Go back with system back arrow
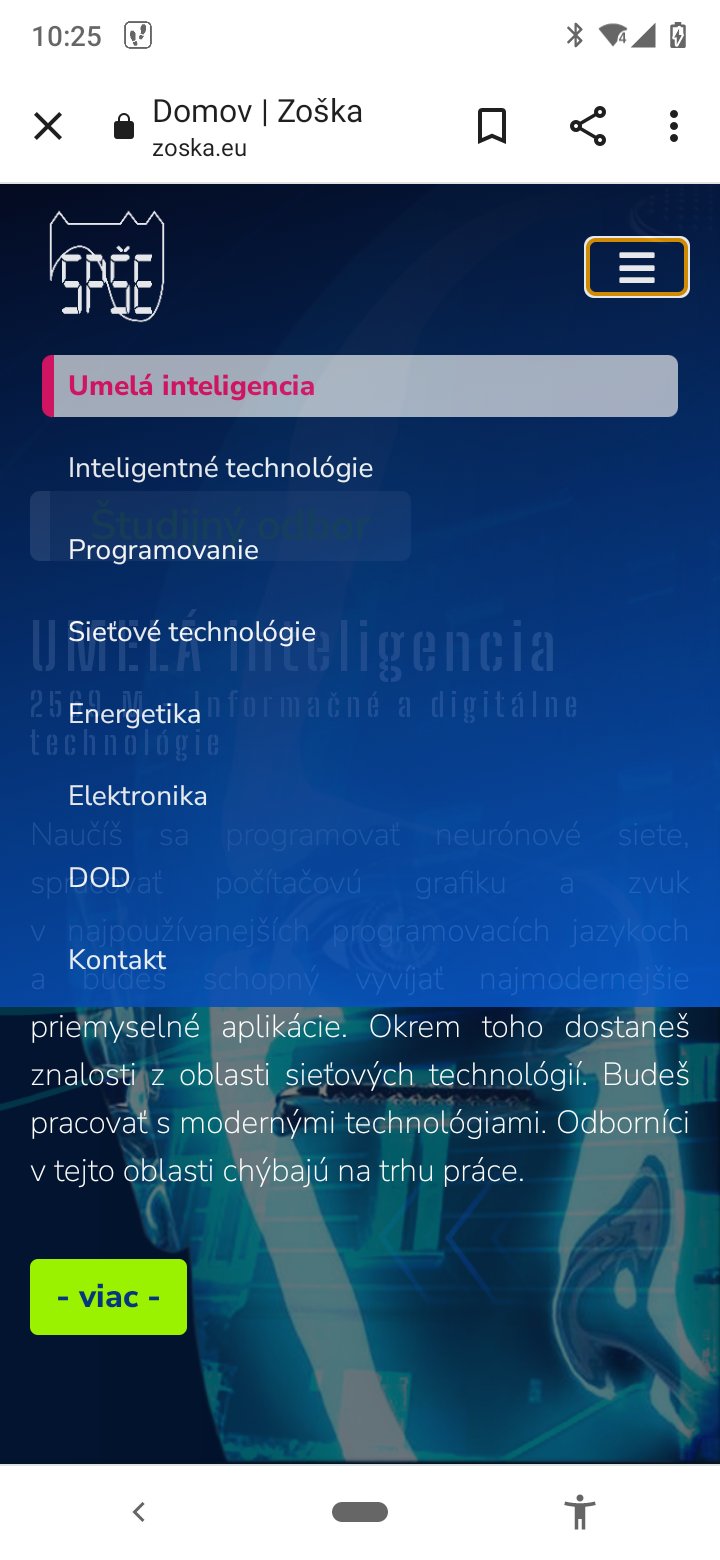The width and height of the screenshot is (720, 1560). pos(139,1512)
